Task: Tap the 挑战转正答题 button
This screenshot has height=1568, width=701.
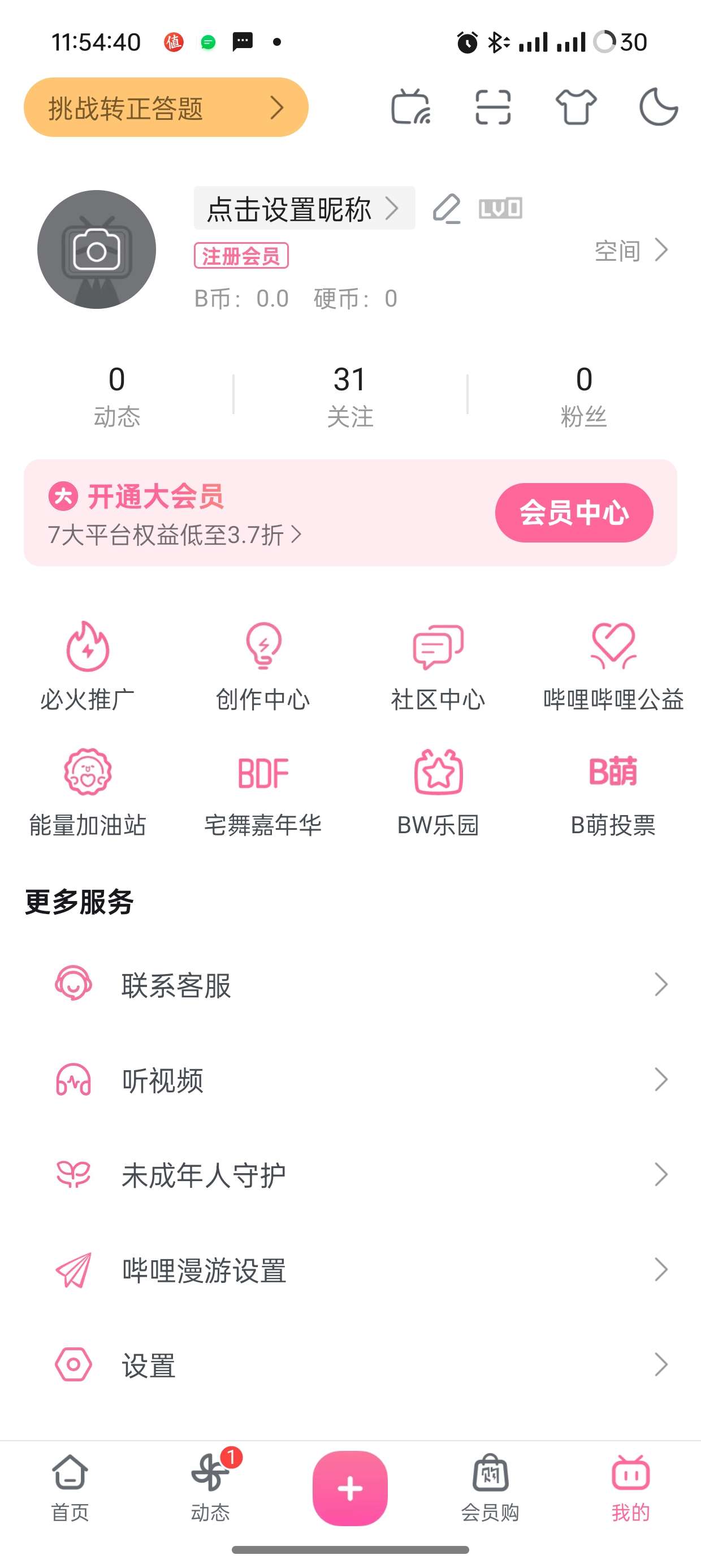Action: pos(166,107)
